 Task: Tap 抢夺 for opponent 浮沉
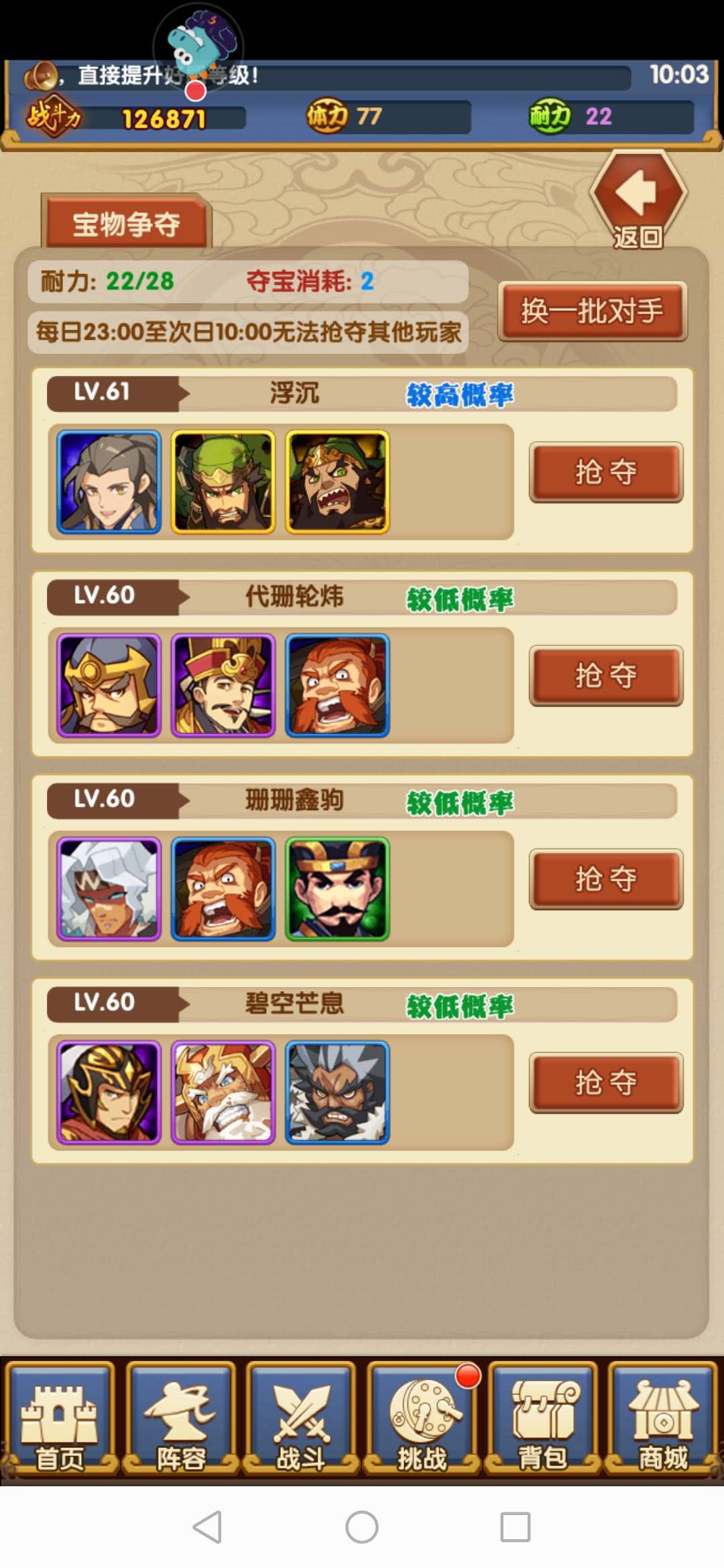click(605, 472)
